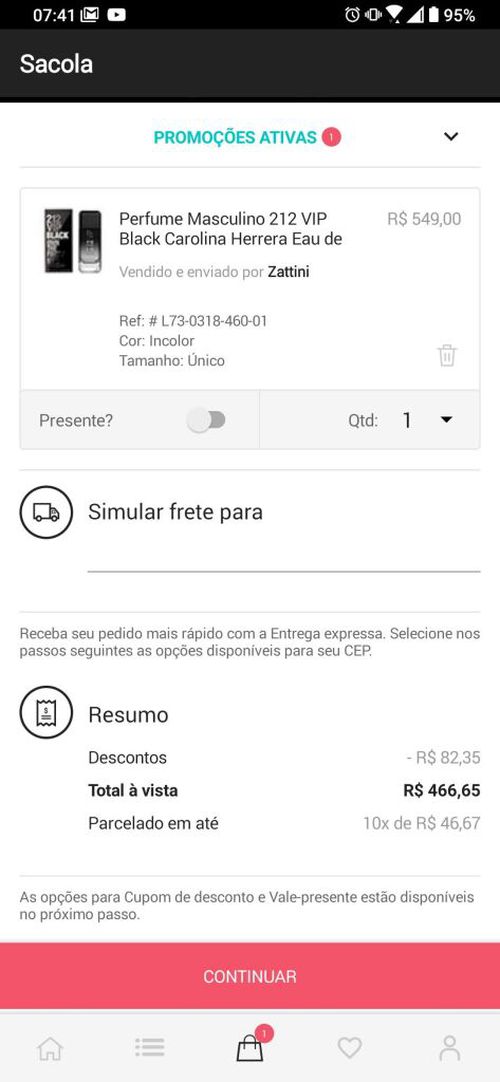Screen dimensions: 500x1082
Task: Toggle the Presente switch
Action: (206, 420)
